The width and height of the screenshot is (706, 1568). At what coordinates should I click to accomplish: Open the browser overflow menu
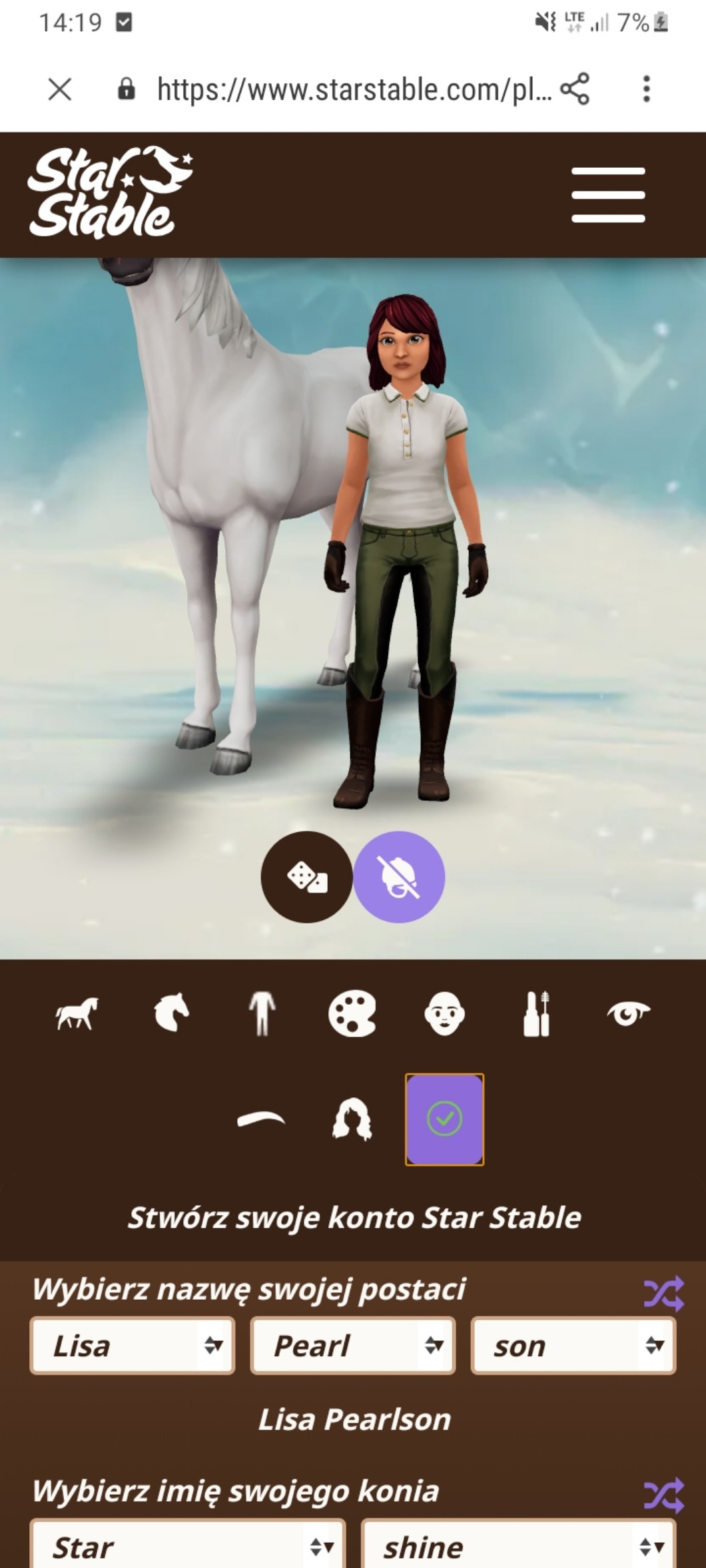646,89
